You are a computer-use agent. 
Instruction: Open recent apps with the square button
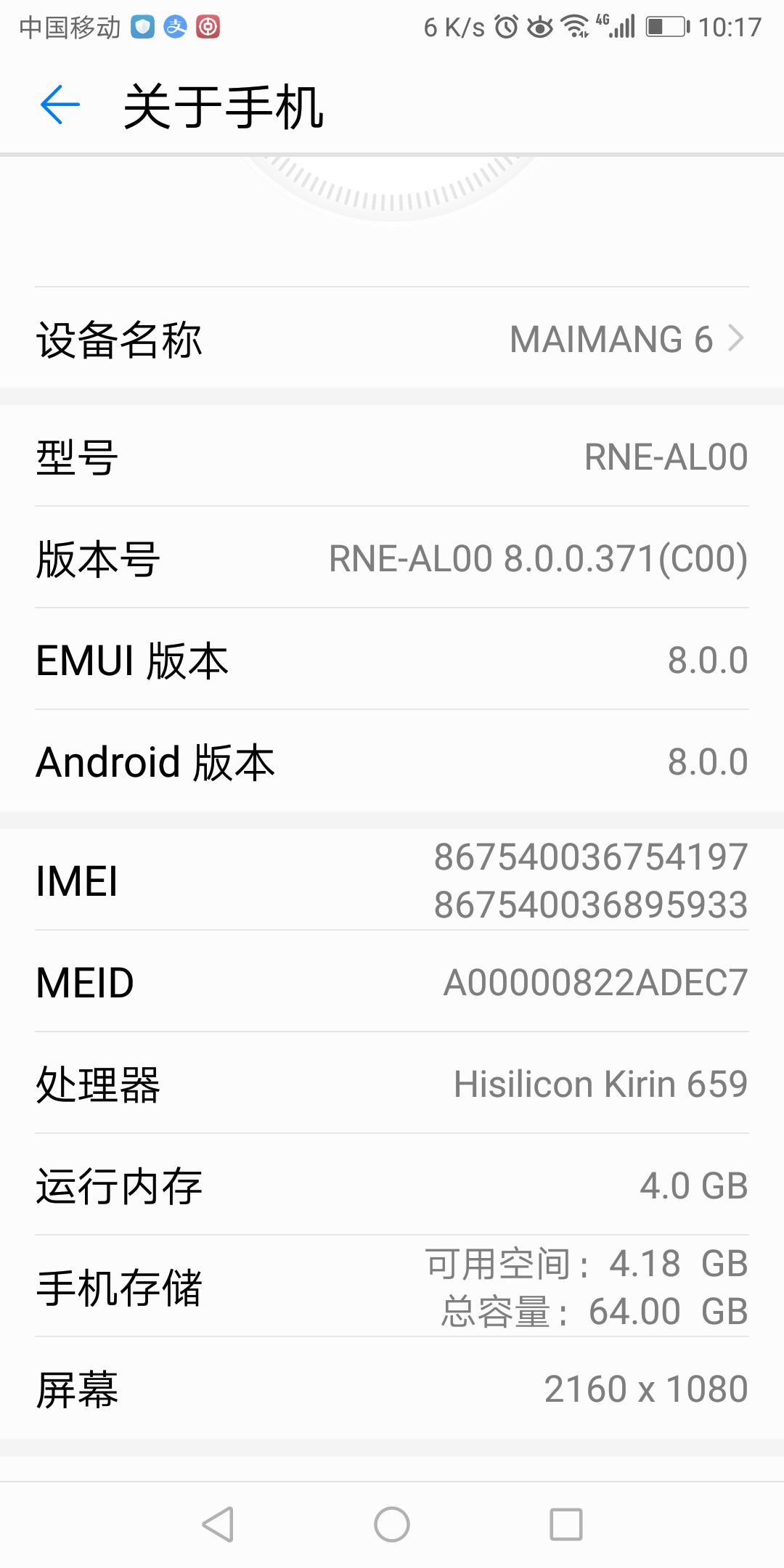pyautogui.click(x=566, y=1524)
